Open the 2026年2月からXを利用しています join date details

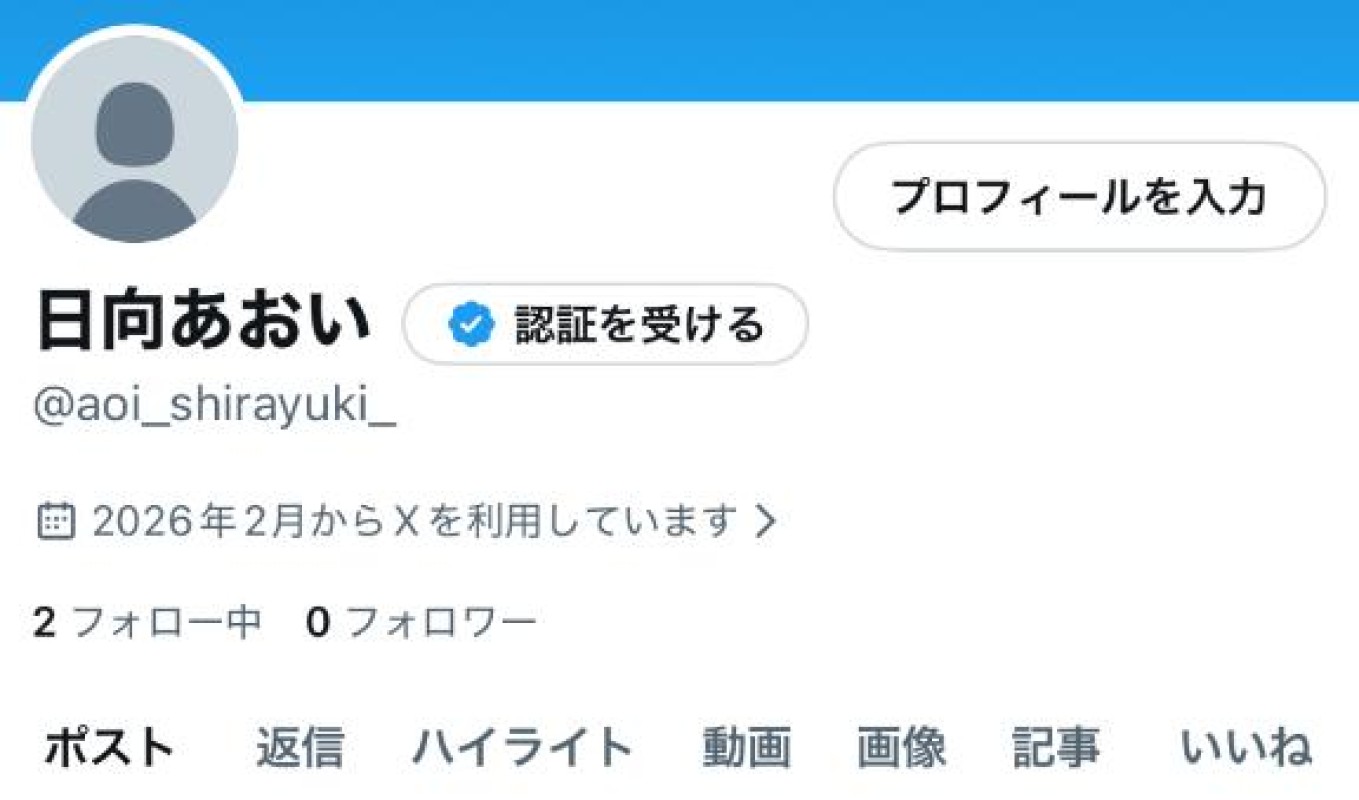pos(407,521)
